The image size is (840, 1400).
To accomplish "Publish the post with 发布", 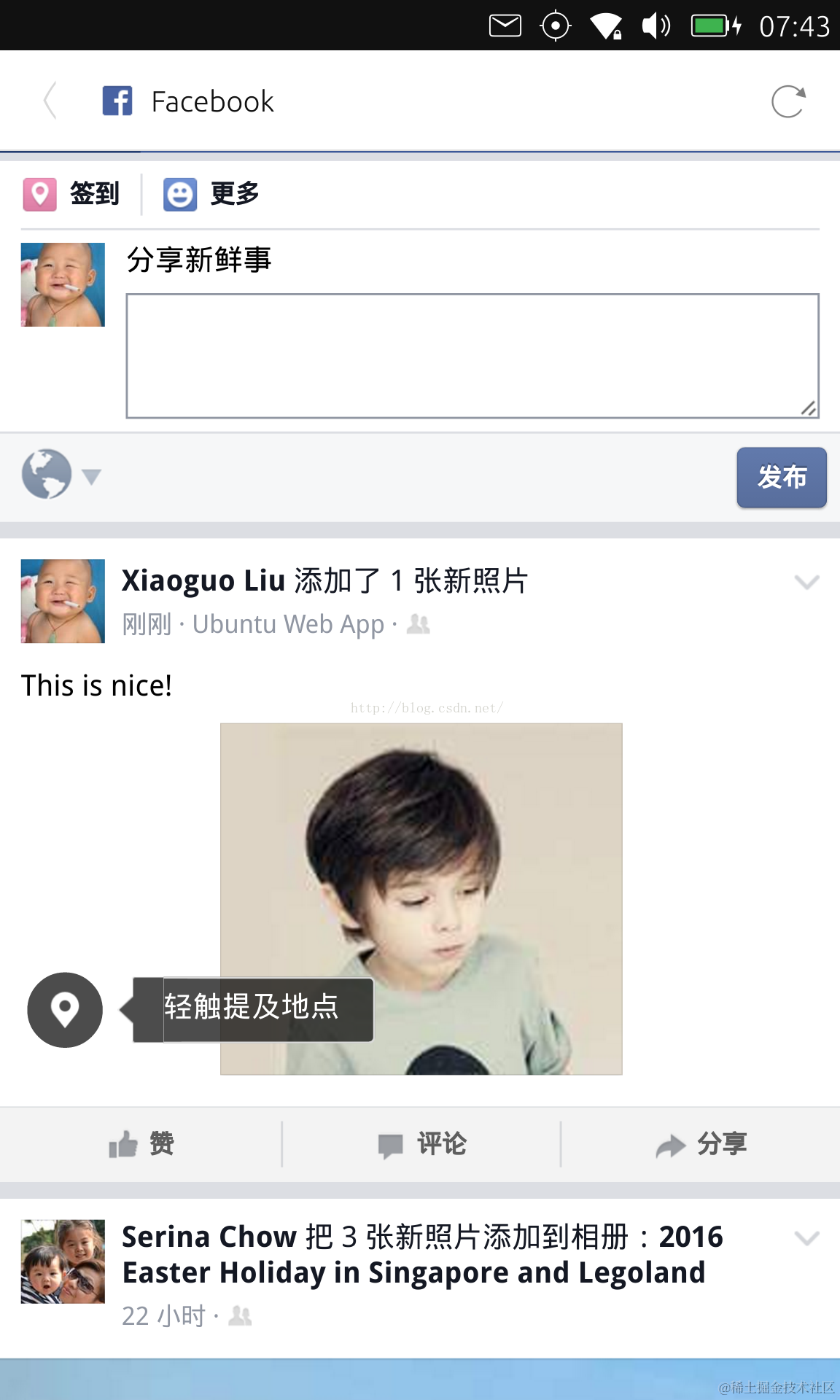I will point(781,478).
